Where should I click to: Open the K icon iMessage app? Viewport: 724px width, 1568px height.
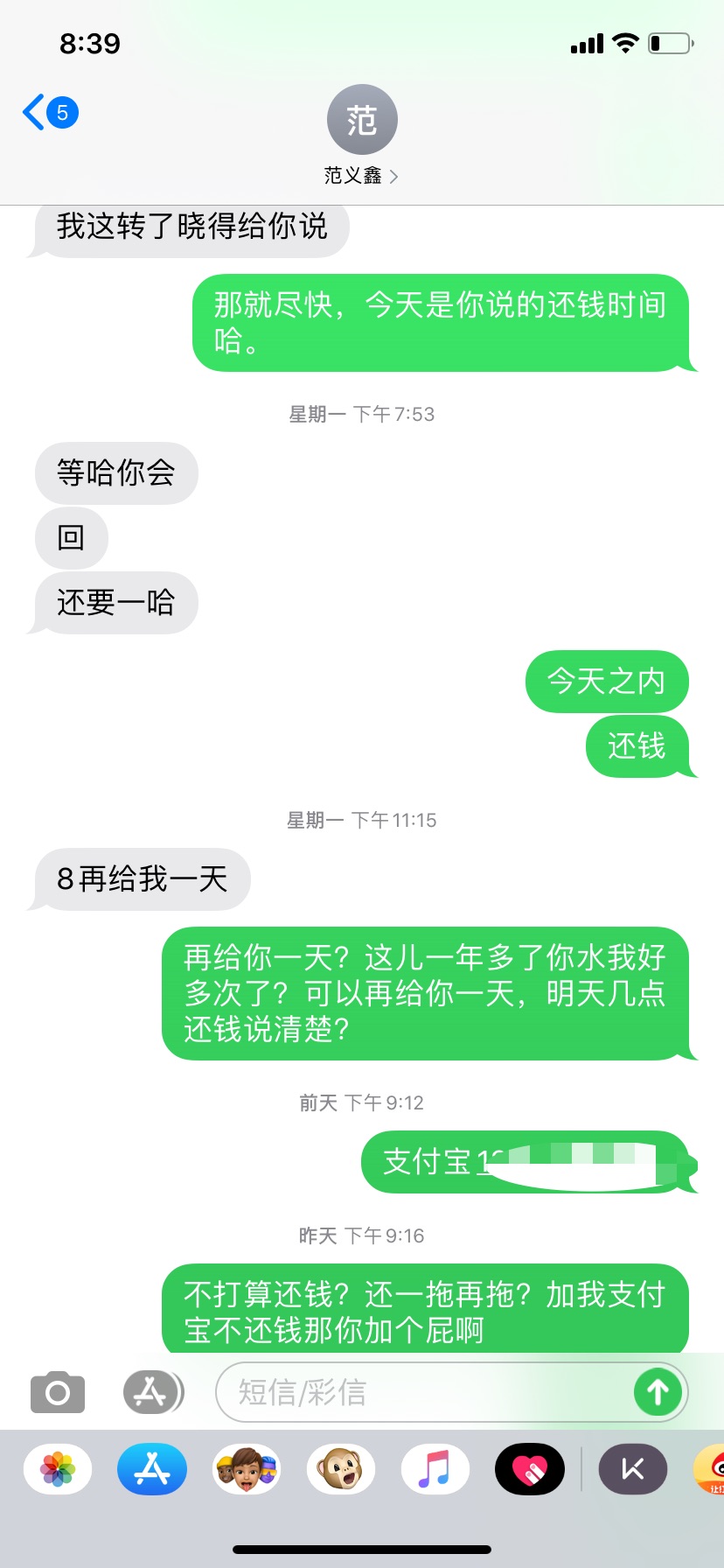click(x=633, y=1469)
